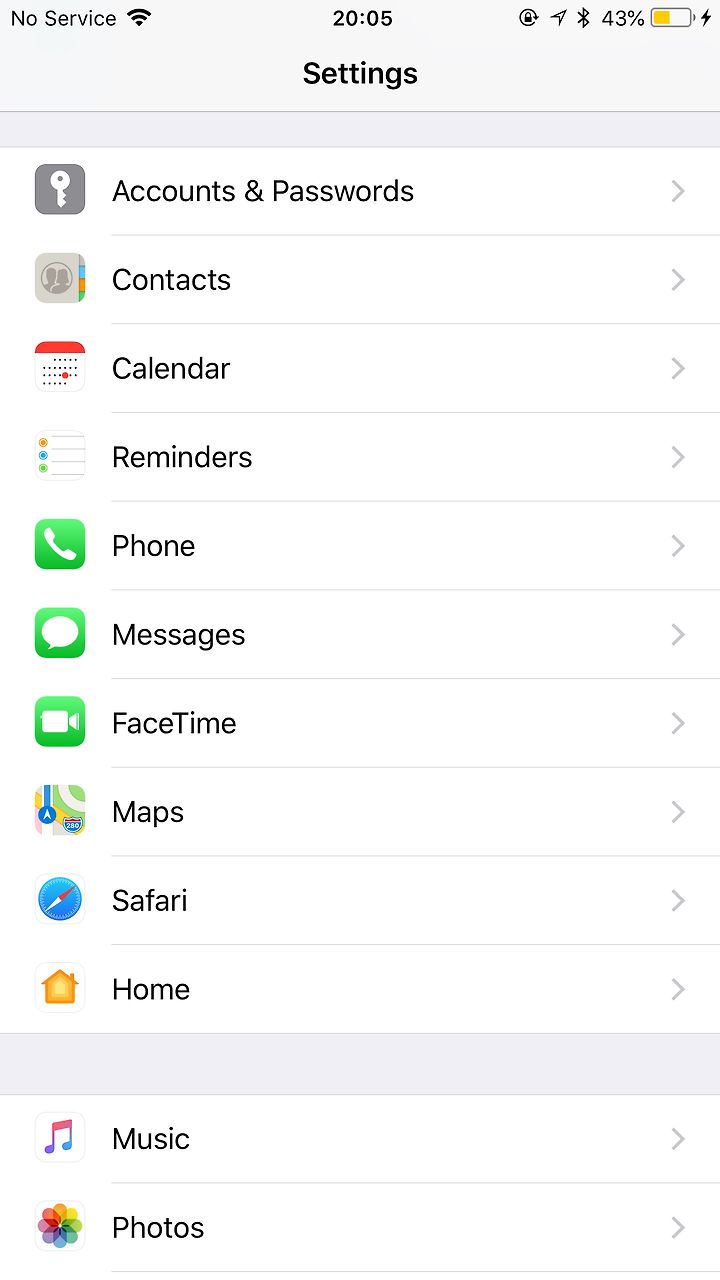This screenshot has width=720, height=1280.
Task: Open Photos settings
Action: pyautogui.click(x=360, y=1227)
